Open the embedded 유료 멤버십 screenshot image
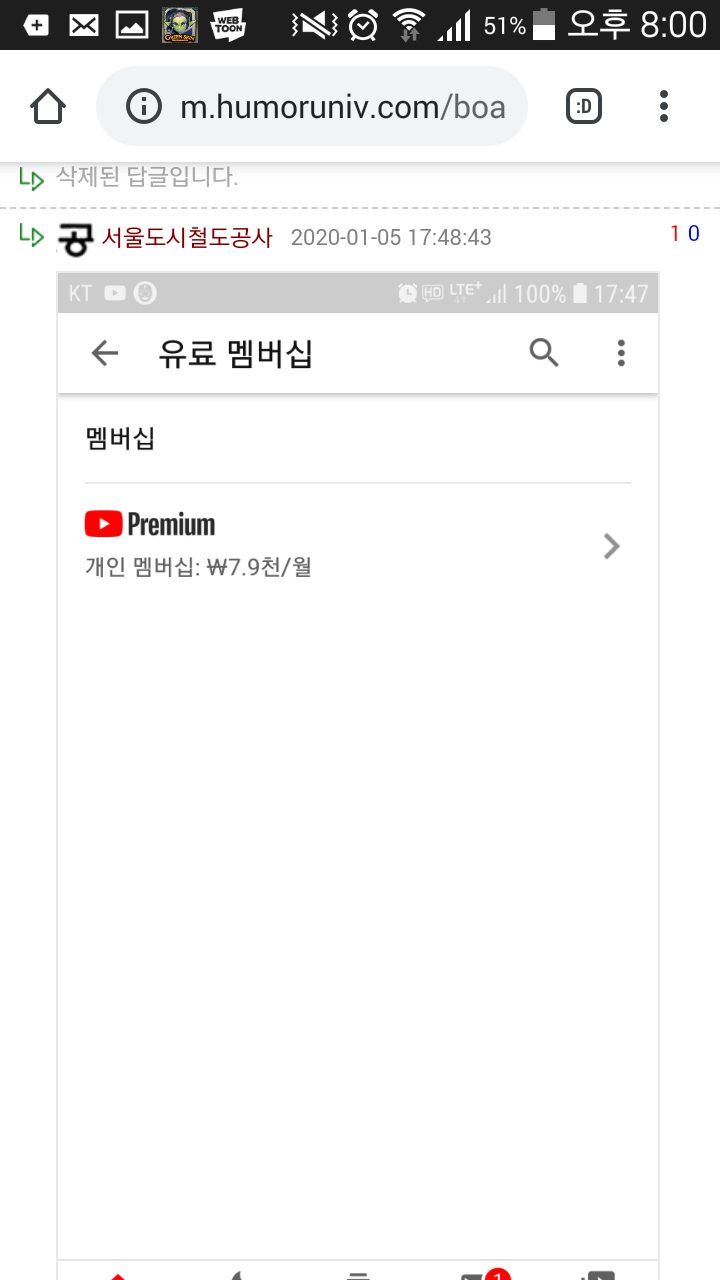 tap(358, 760)
